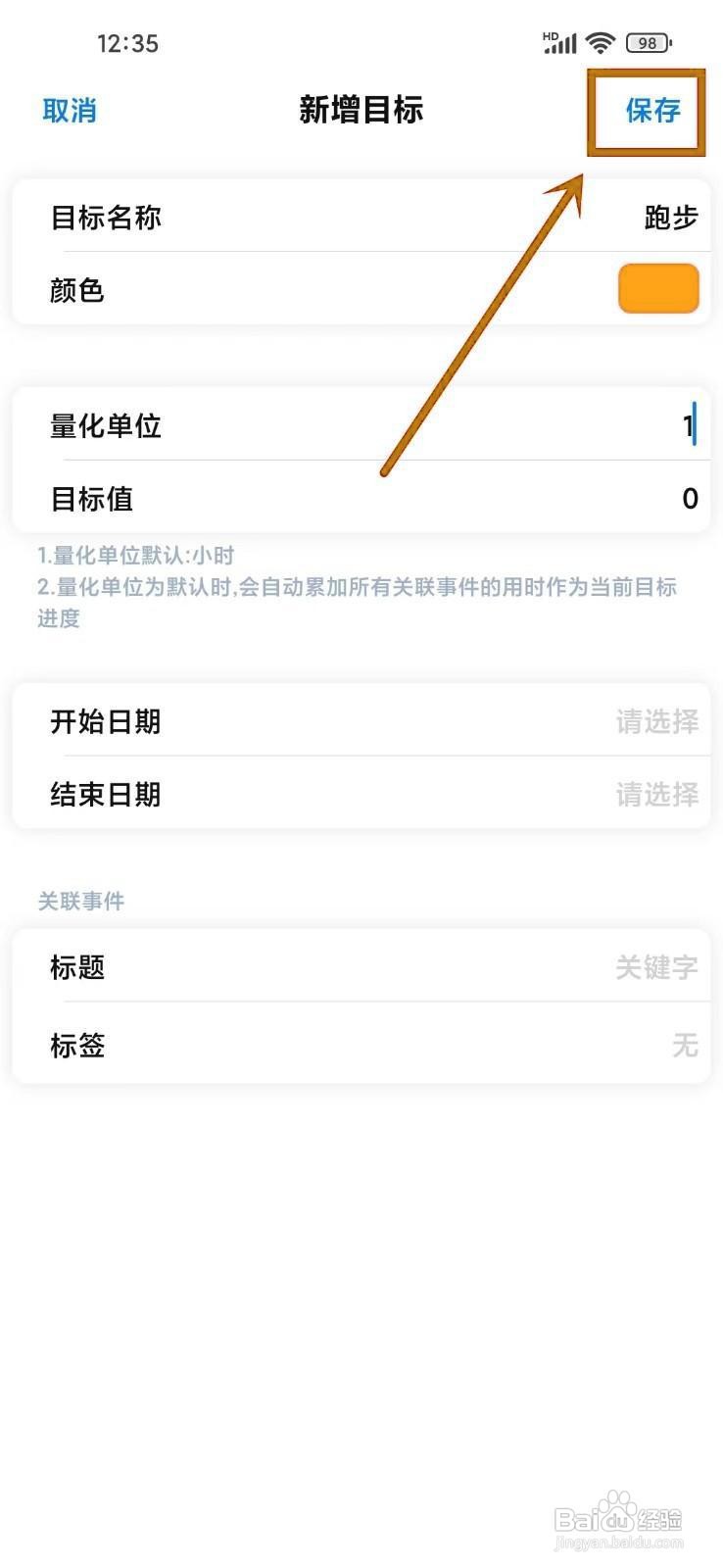Tap the 目标值 showing 0
Viewport: 723px width, 1568px height.
pyautogui.click(x=690, y=499)
